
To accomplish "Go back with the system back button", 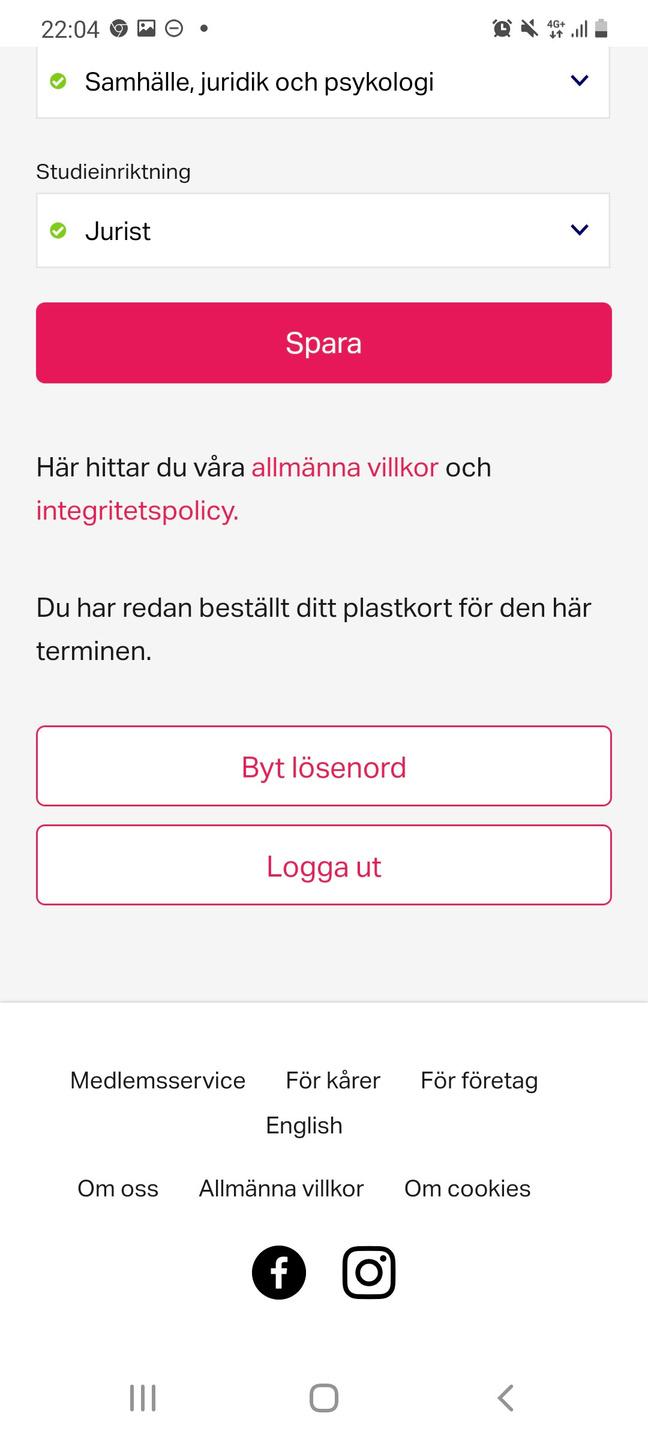I will pyautogui.click(x=505, y=1397).
